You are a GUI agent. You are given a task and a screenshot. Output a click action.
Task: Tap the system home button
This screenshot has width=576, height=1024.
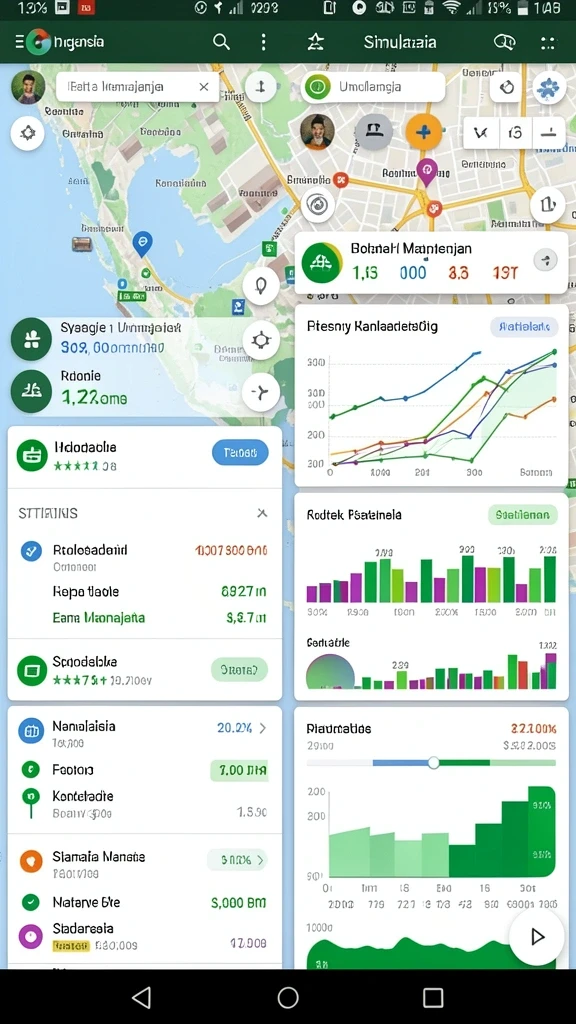click(x=288, y=997)
